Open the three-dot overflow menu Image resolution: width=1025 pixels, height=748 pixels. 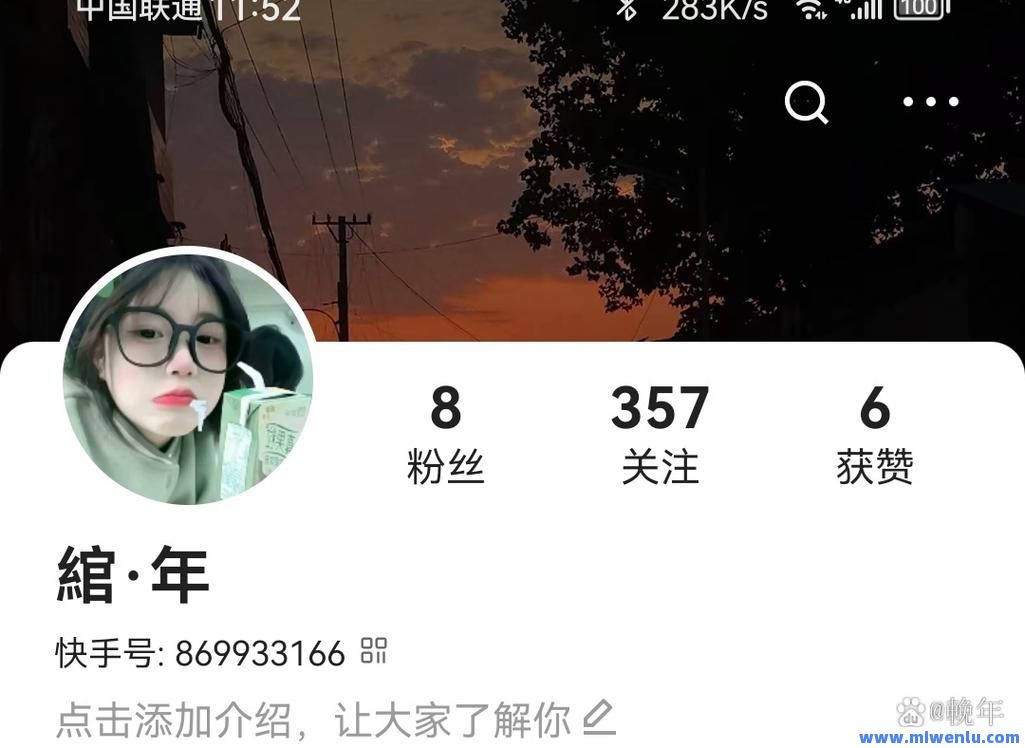tap(931, 101)
